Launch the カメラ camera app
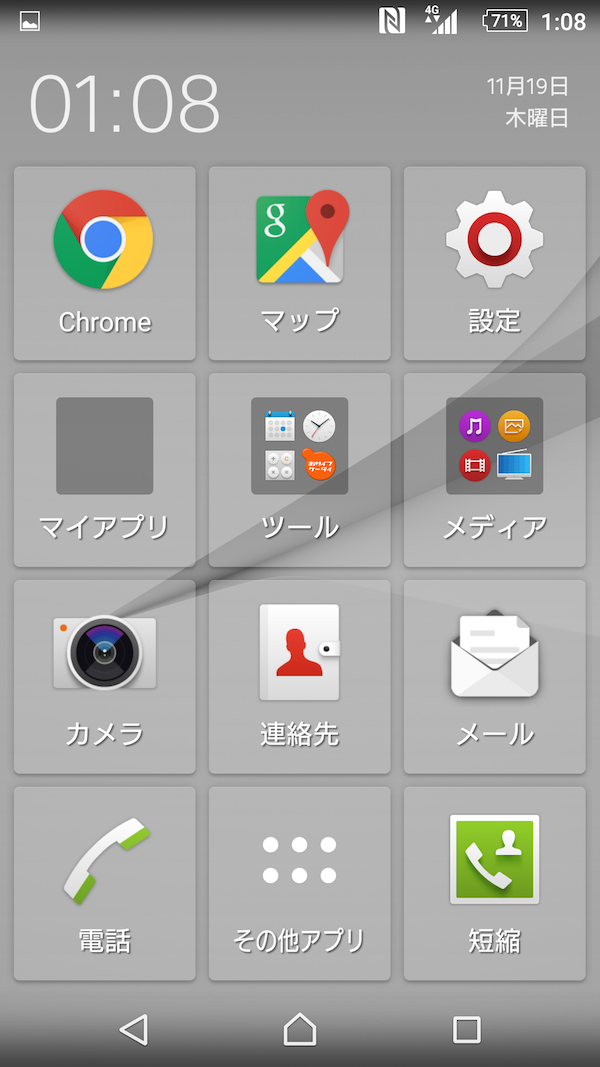The width and height of the screenshot is (600, 1067). pos(104,676)
